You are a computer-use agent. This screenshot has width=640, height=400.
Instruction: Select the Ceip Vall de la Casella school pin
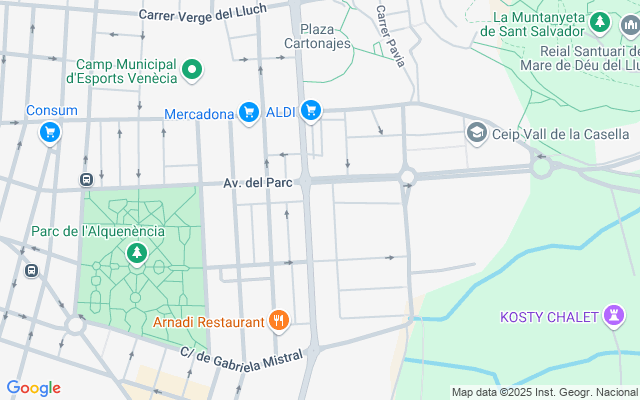(478, 132)
